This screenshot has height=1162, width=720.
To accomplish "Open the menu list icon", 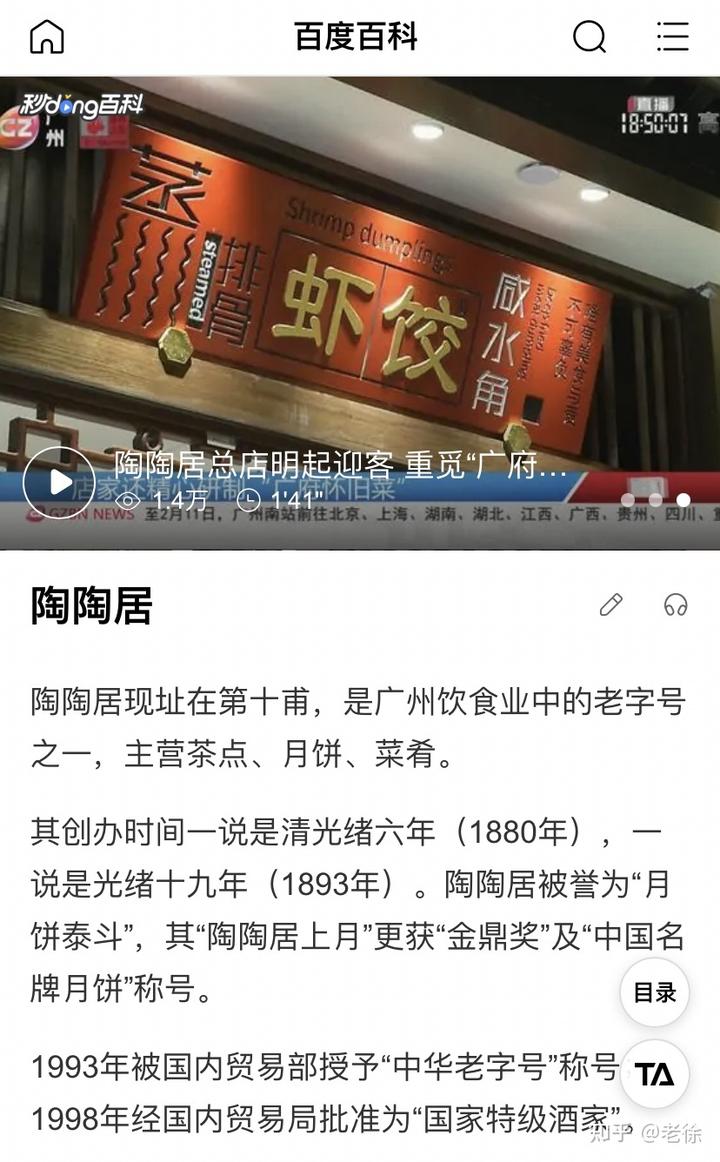I will click(x=672, y=37).
